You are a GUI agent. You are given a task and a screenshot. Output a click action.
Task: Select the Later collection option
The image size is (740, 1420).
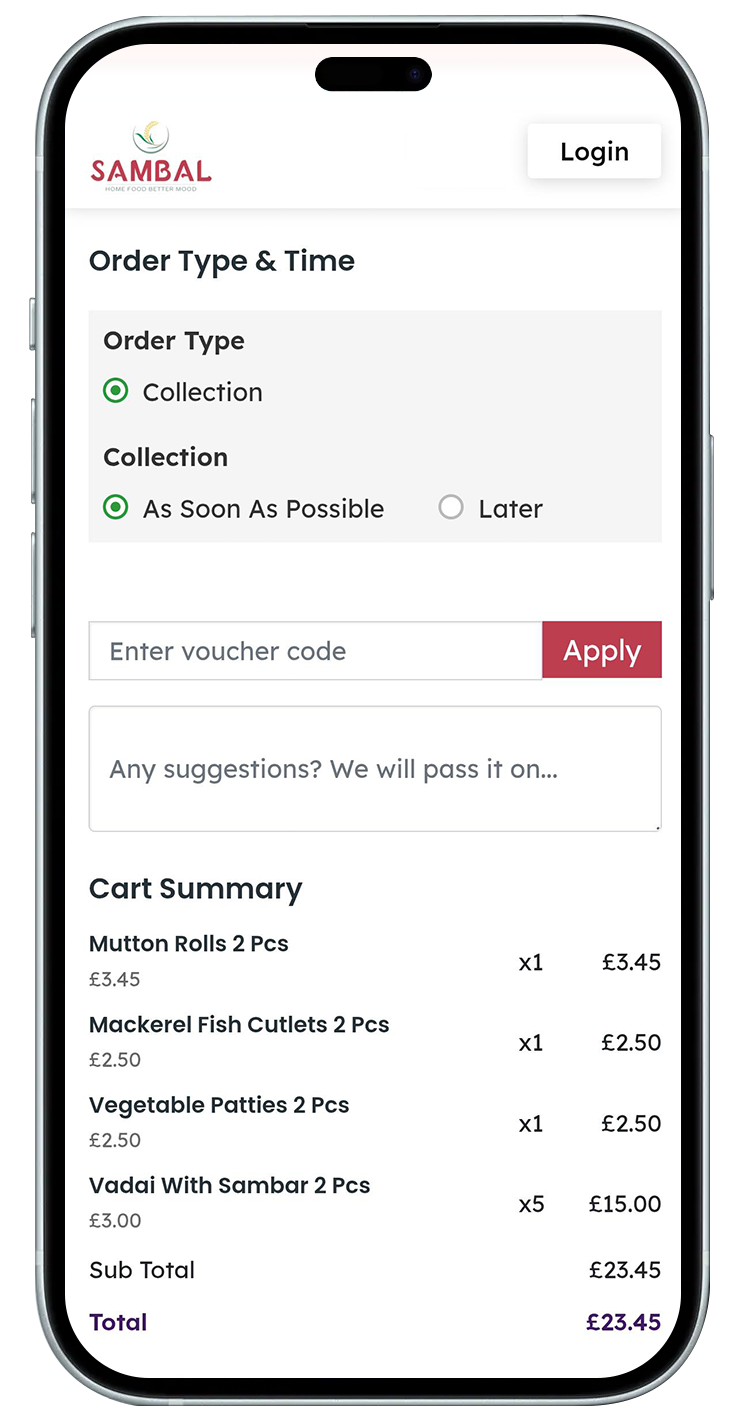tap(451, 508)
